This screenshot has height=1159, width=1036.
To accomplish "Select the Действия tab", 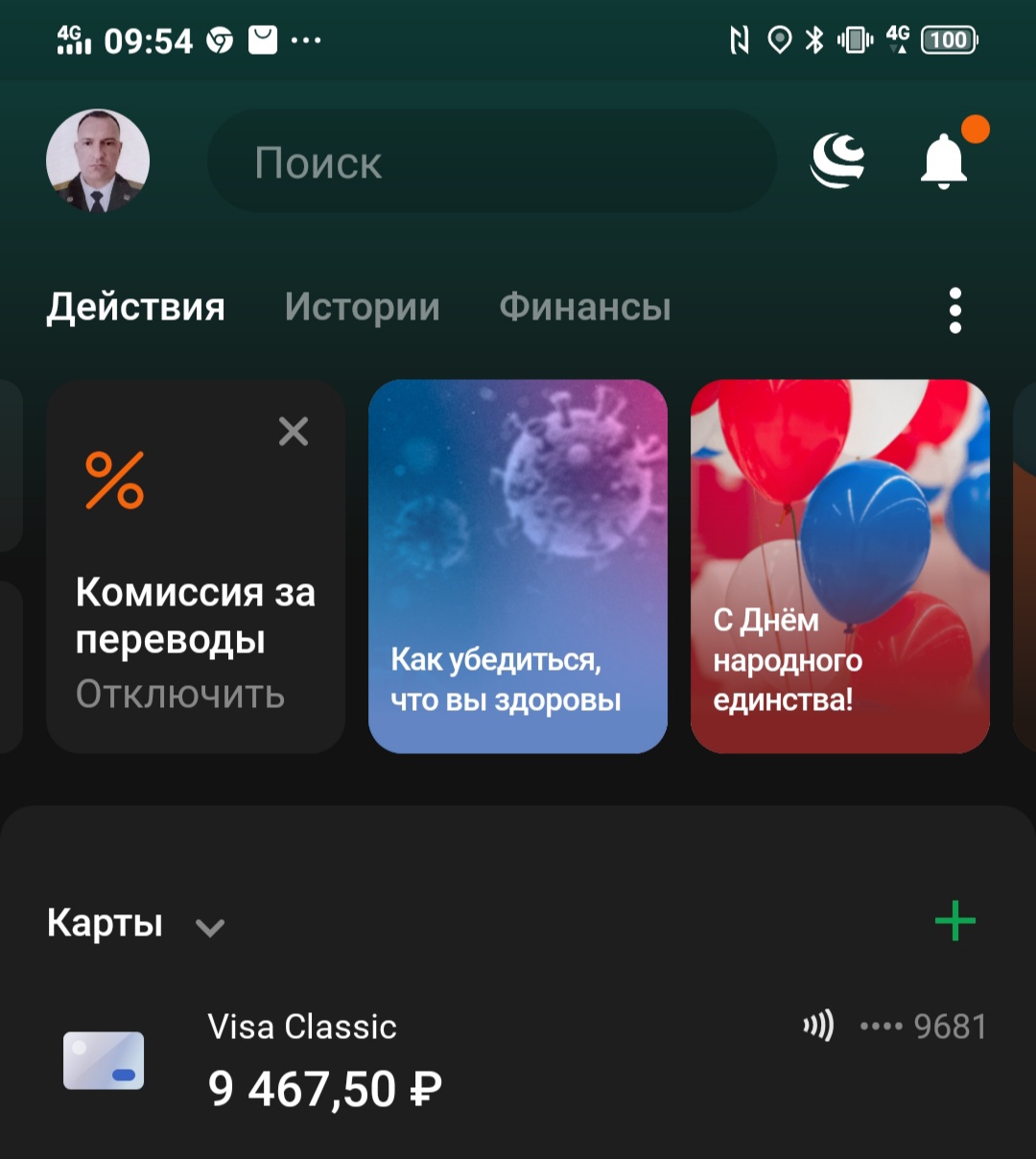I will click(136, 307).
